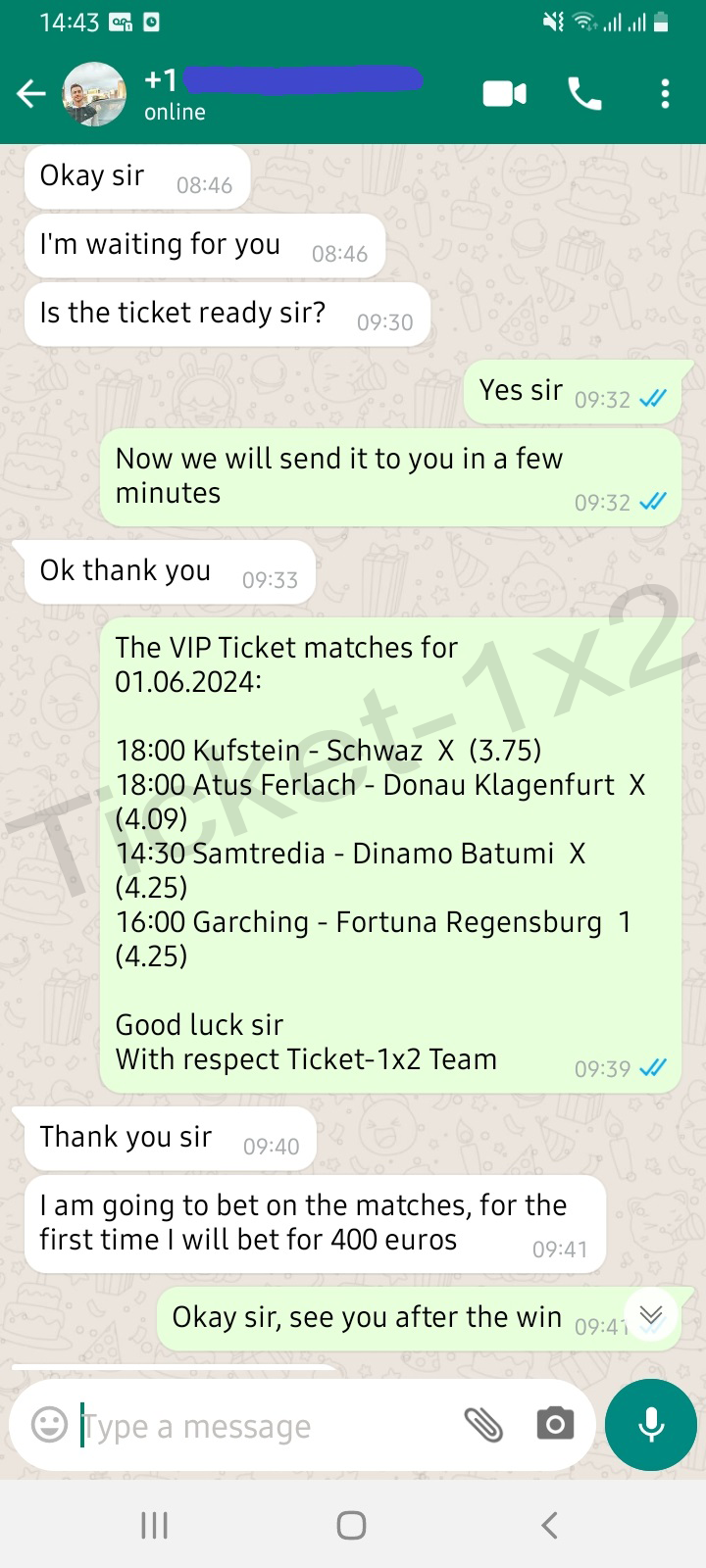Open the contact's profile photo

tap(94, 94)
